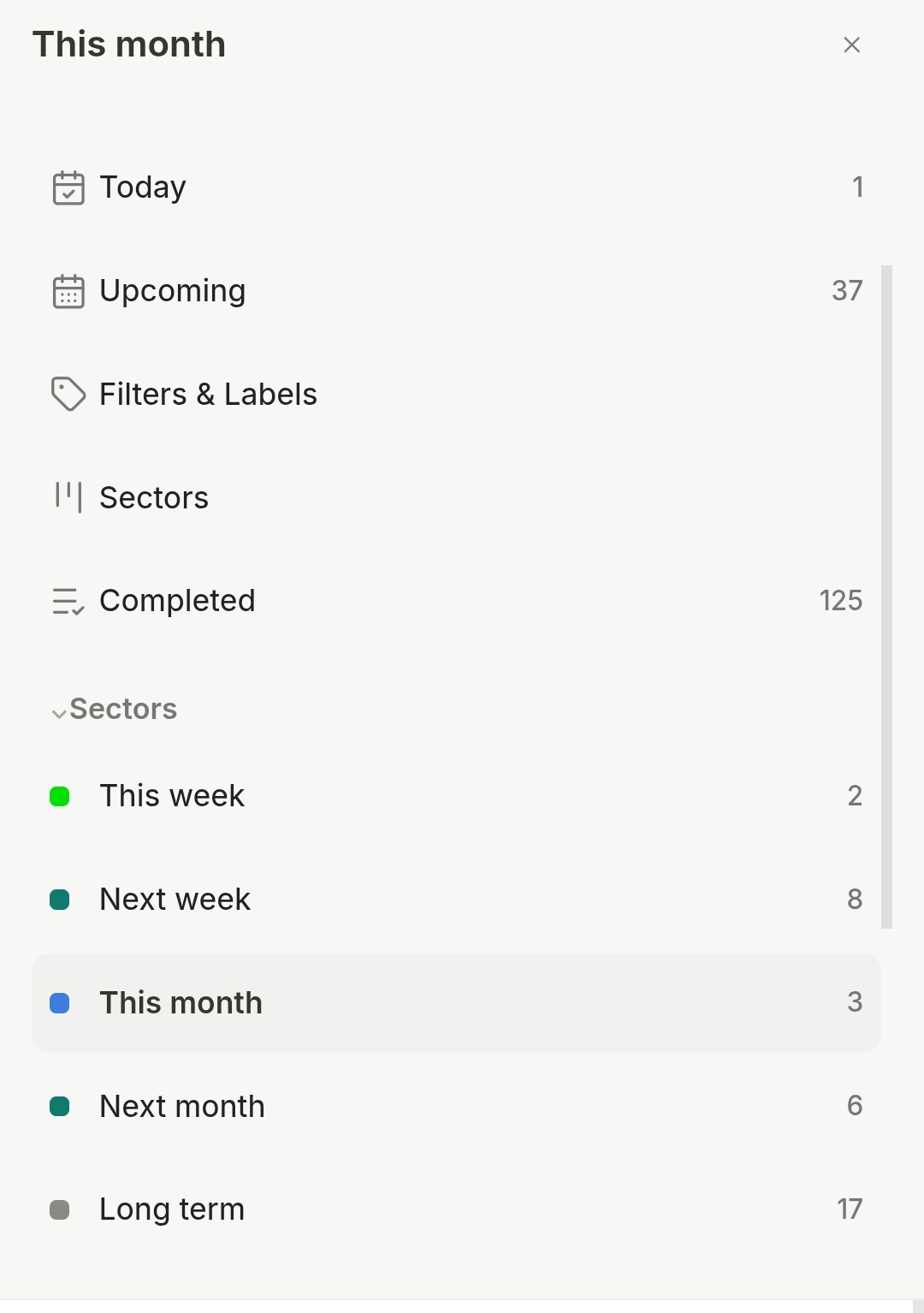924x1313 pixels.
Task: Select the This week sector
Action: click(456, 796)
